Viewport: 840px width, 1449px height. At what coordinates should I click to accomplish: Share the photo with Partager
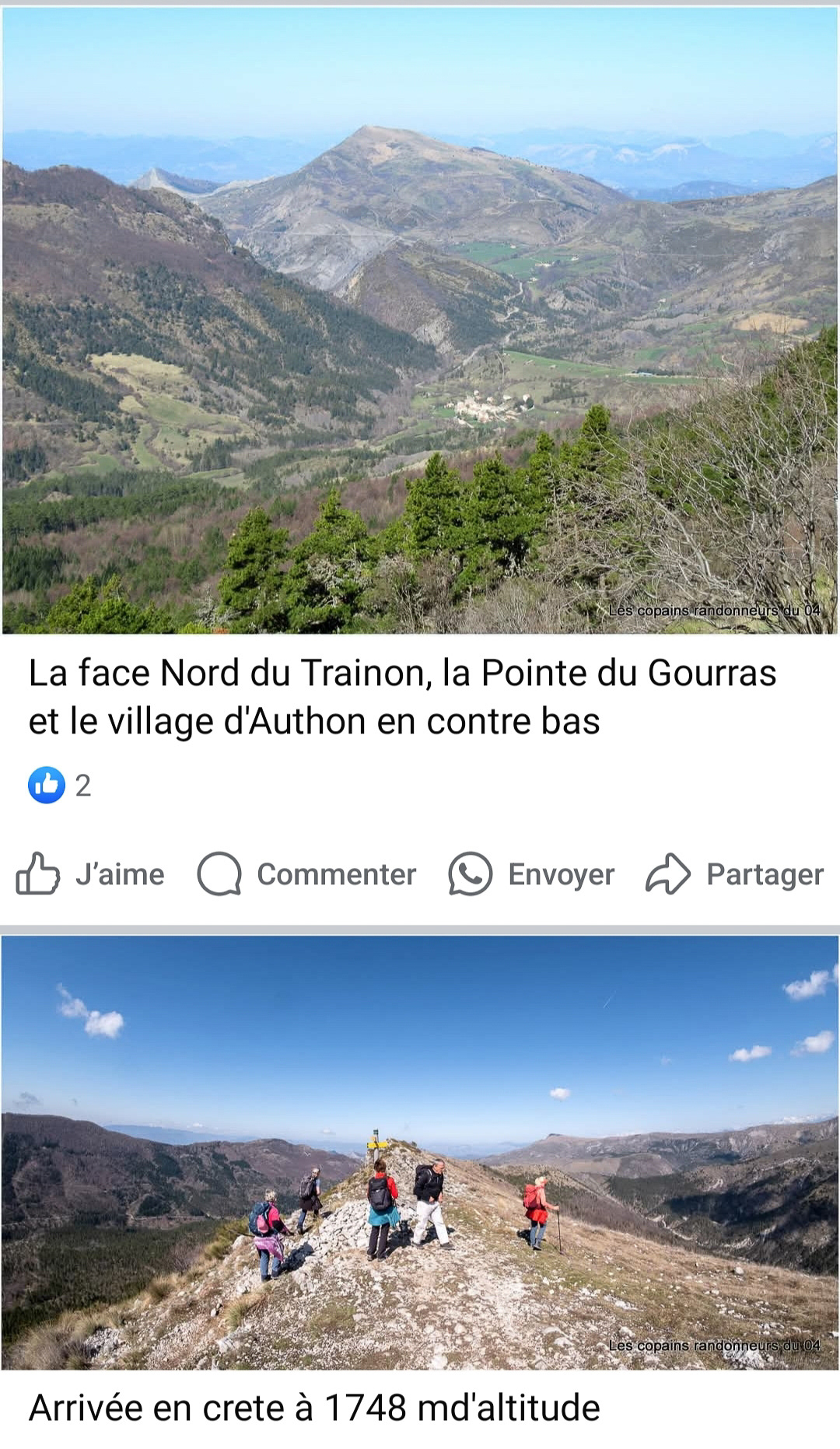tap(735, 874)
